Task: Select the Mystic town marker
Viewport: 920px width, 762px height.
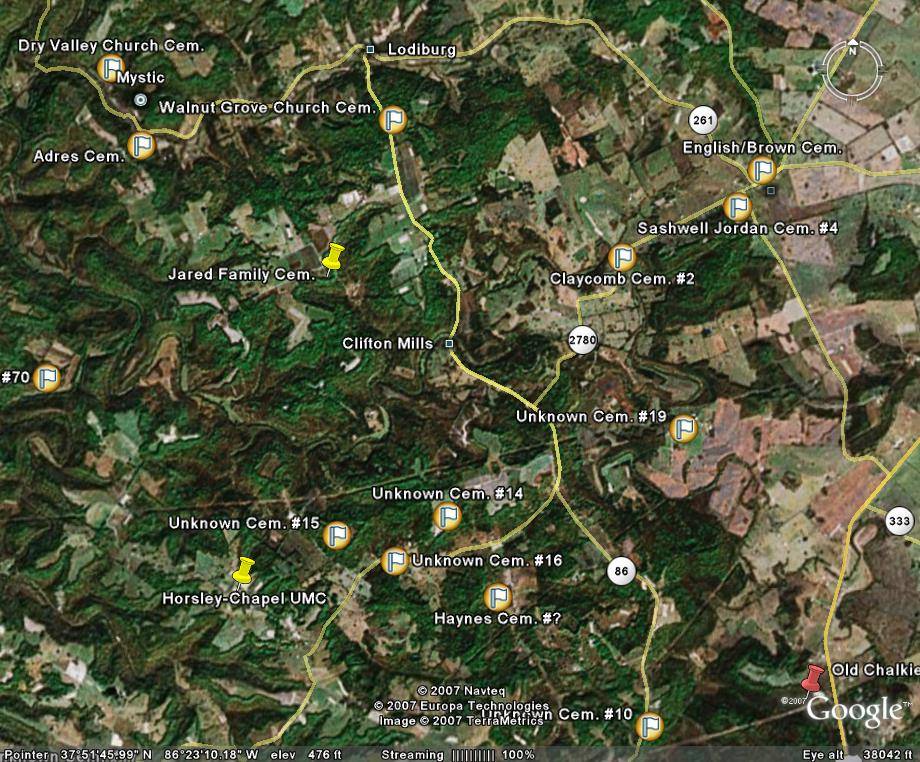Action: coord(140,100)
